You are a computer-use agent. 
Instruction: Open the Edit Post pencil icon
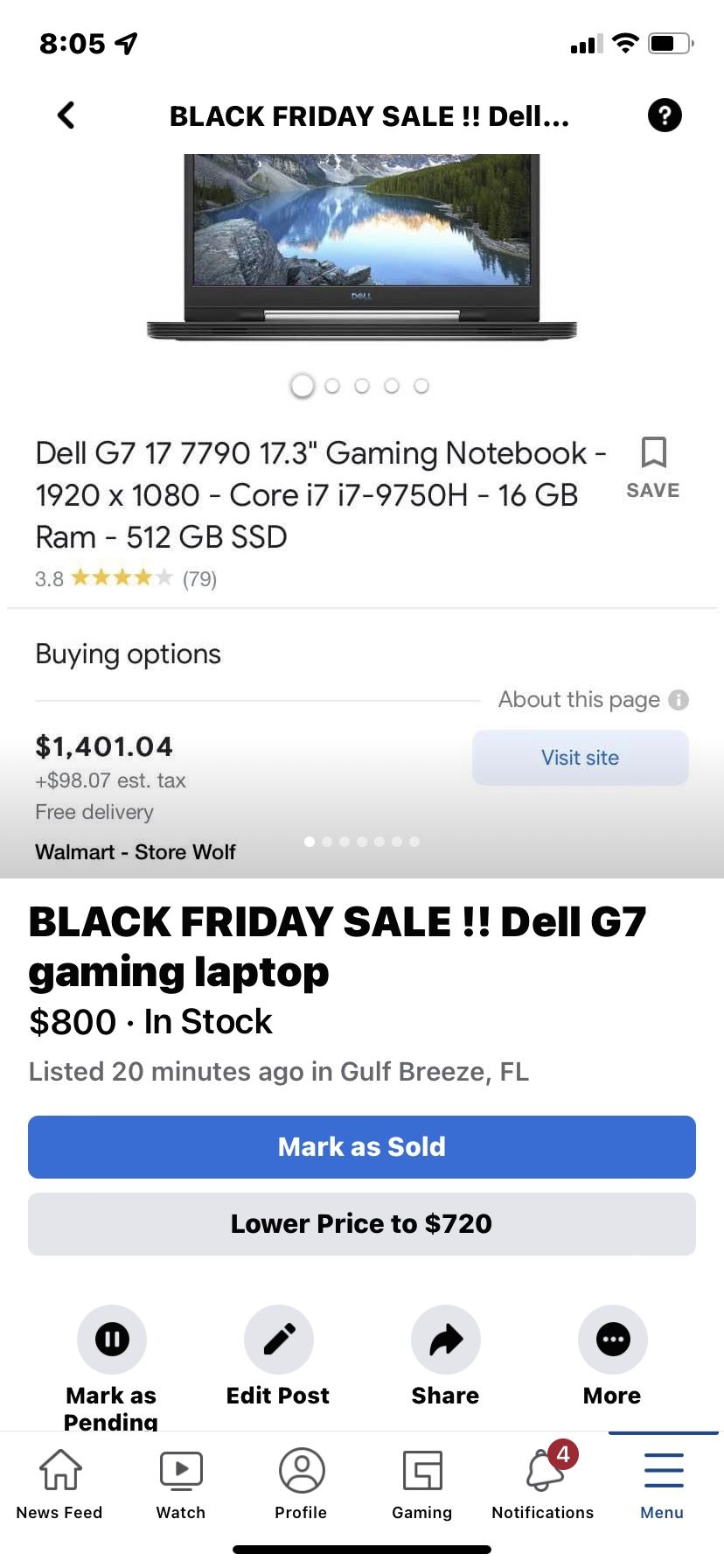(x=278, y=1339)
